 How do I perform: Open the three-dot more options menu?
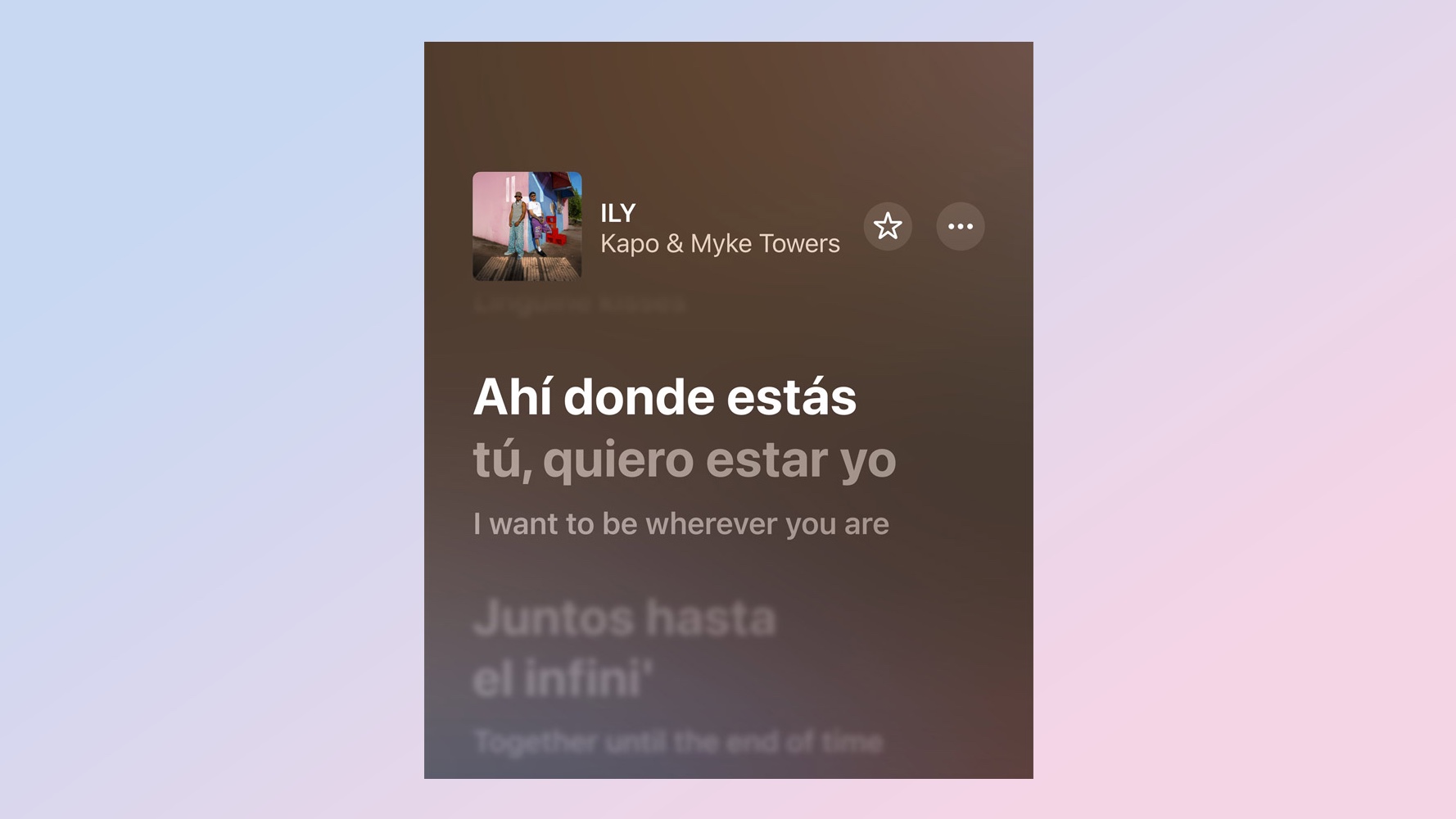click(960, 226)
